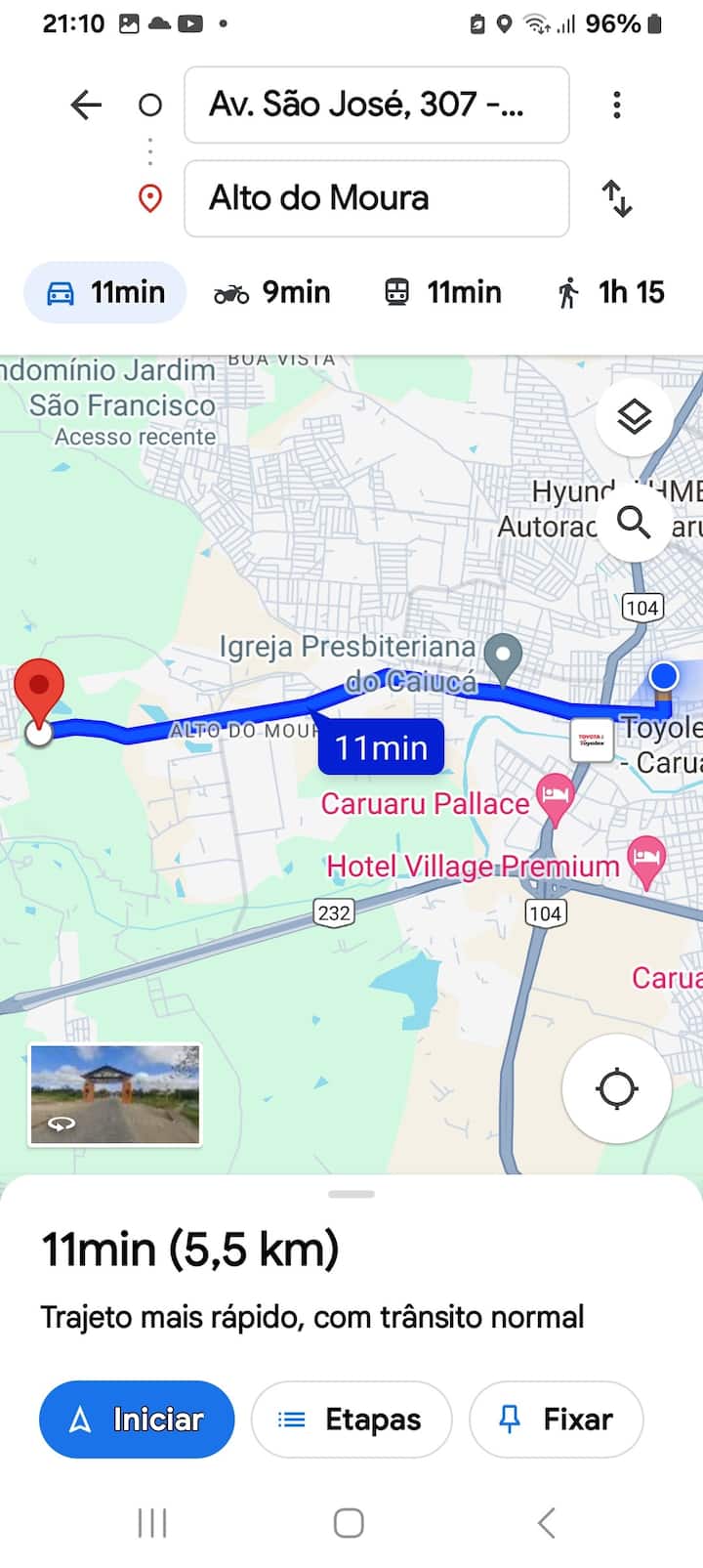Edit the origin field Av. São José, 307
Image resolution: width=703 pixels, height=1568 pixels.
click(x=376, y=105)
